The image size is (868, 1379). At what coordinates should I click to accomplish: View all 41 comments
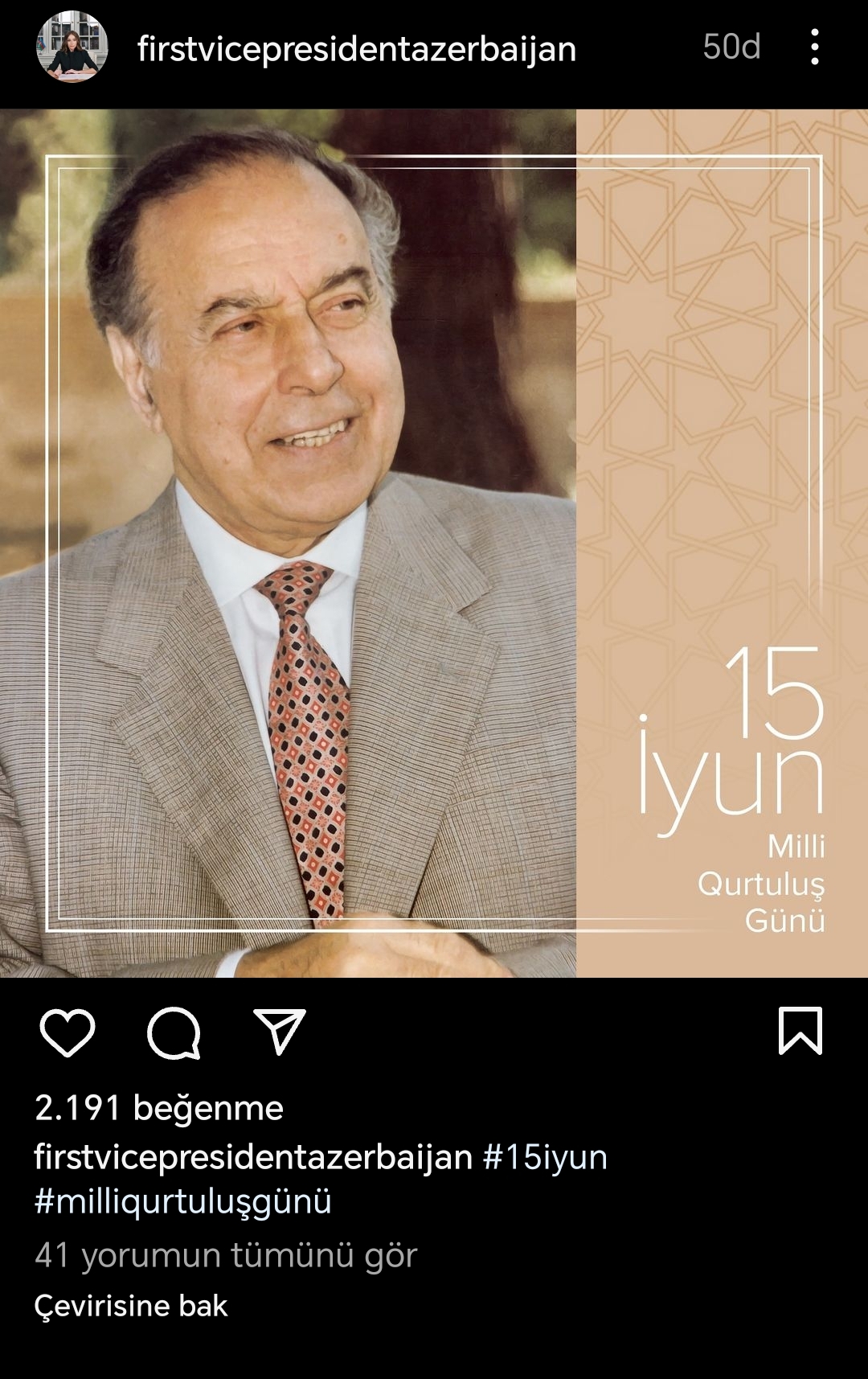coord(226,1255)
